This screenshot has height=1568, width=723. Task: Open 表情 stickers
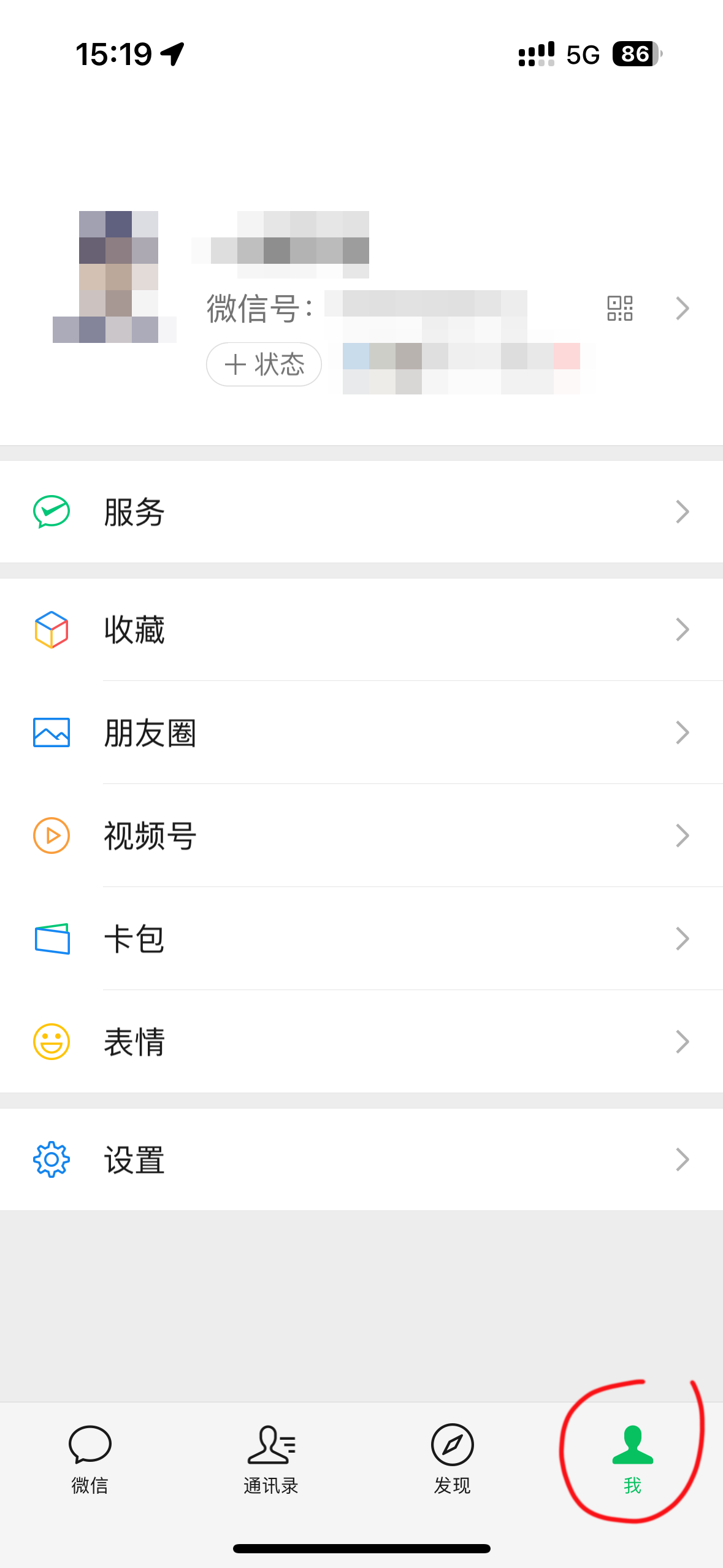[x=361, y=1042]
